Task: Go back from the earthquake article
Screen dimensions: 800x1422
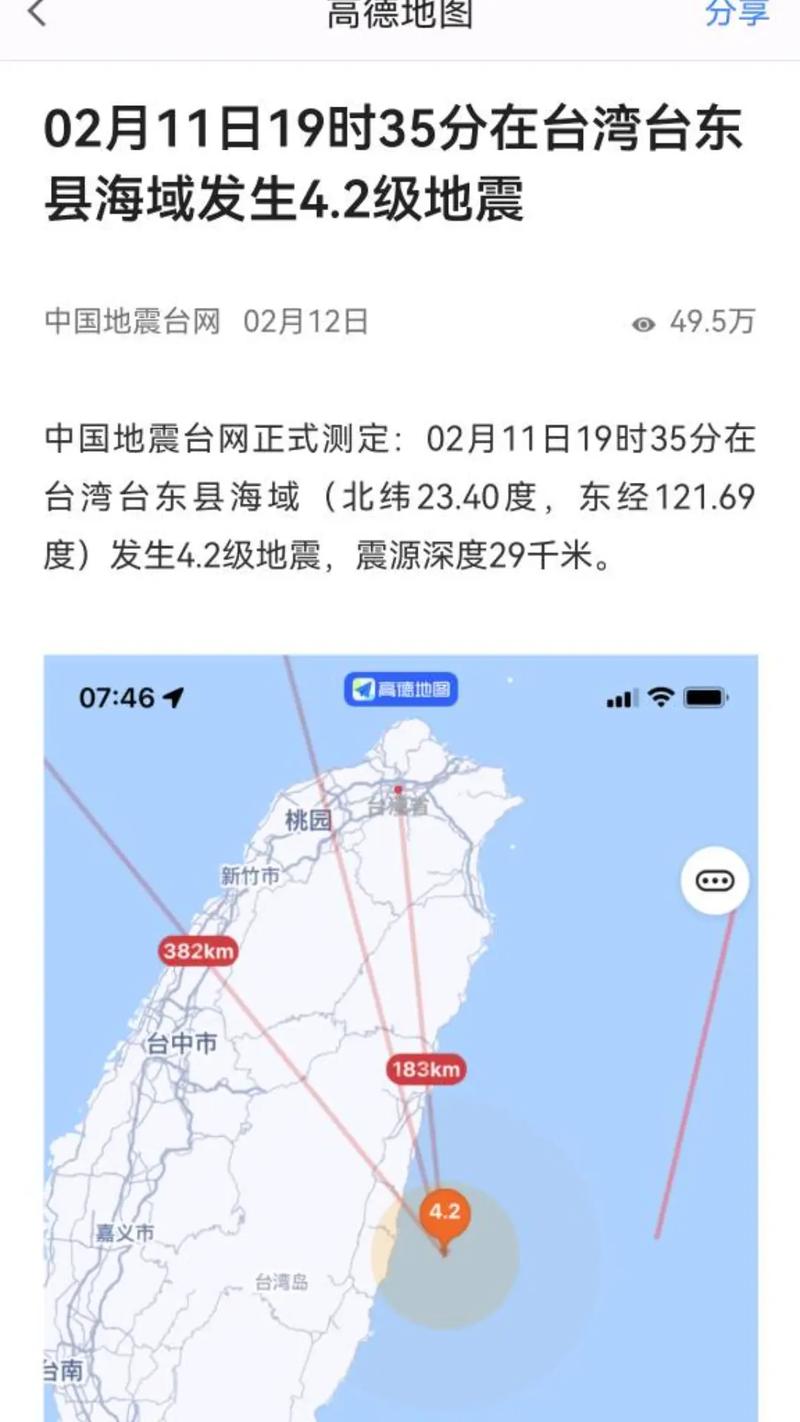Action: 38,14
